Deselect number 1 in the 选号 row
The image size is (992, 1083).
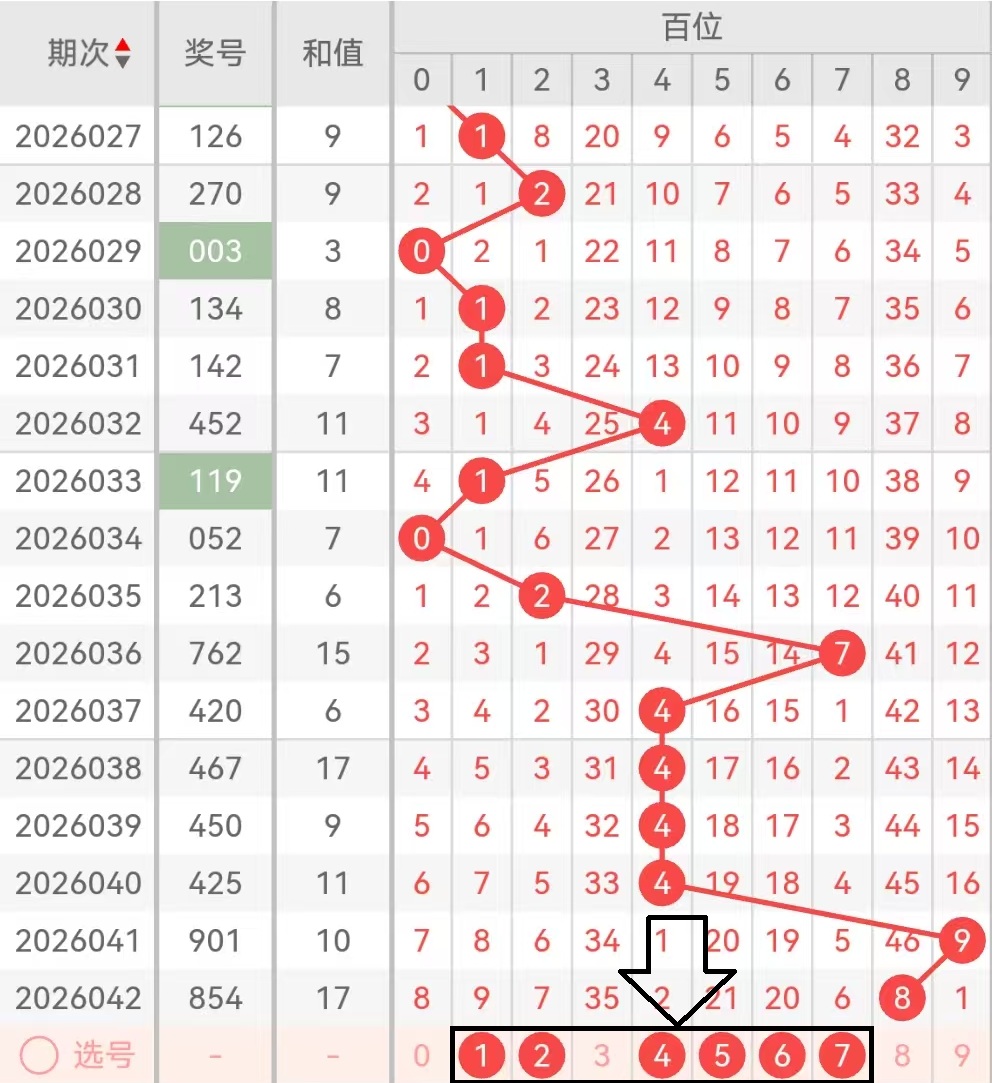(482, 1055)
